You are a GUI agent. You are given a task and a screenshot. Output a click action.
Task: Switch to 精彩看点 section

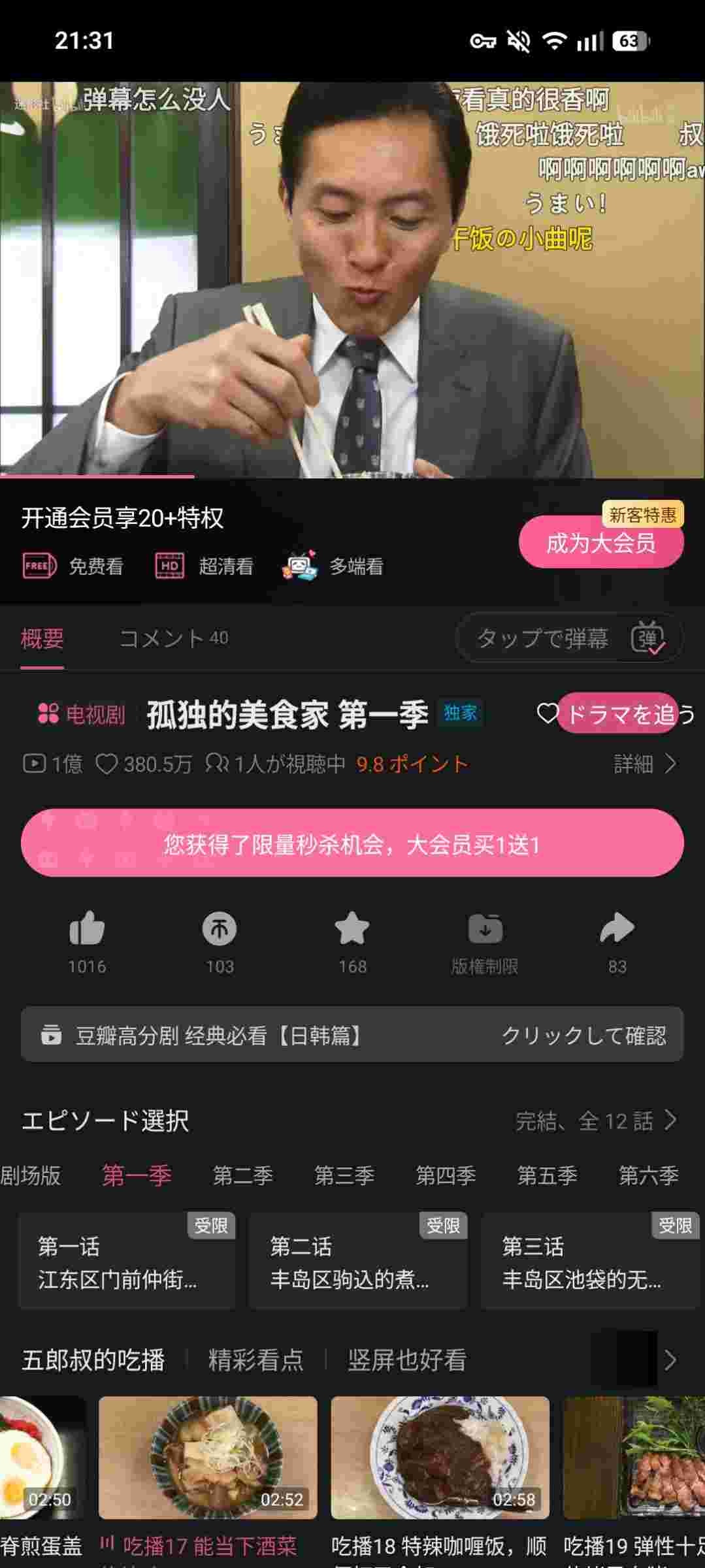click(255, 1360)
